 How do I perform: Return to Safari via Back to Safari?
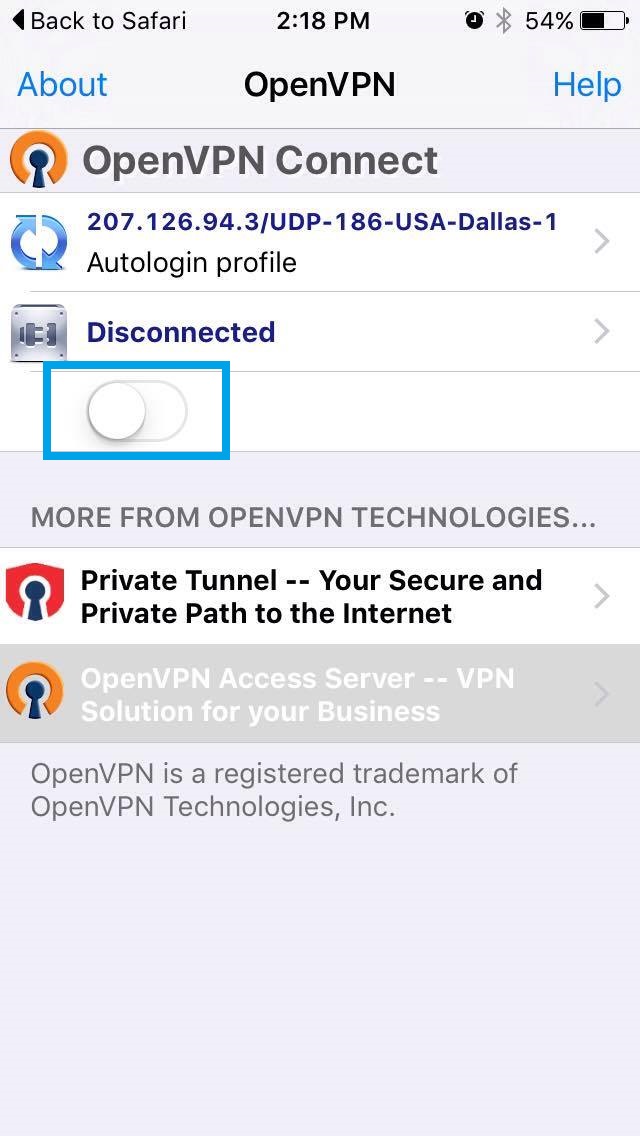(x=99, y=21)
